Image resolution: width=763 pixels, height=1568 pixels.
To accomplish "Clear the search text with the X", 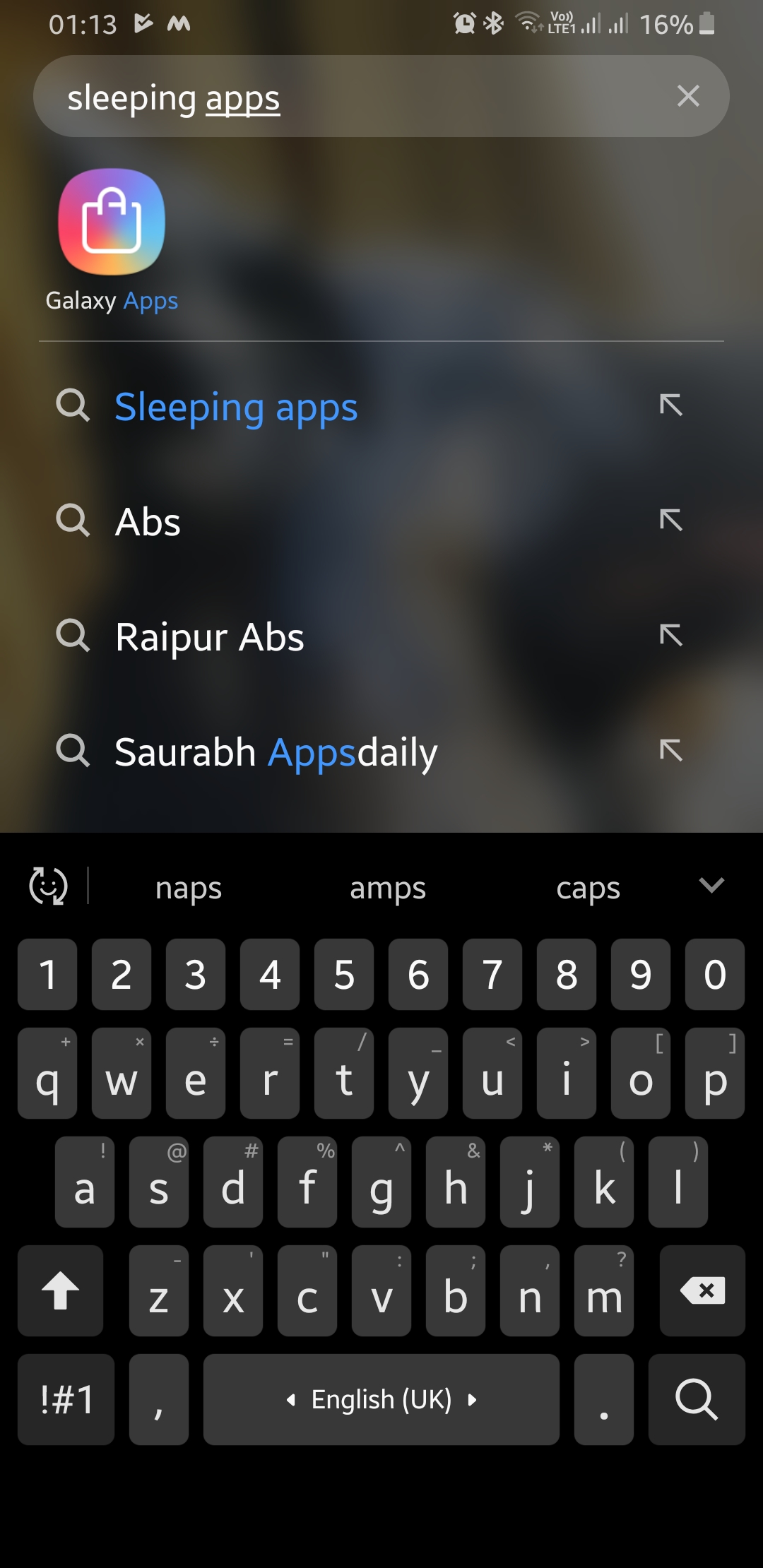I will point(688,96).
